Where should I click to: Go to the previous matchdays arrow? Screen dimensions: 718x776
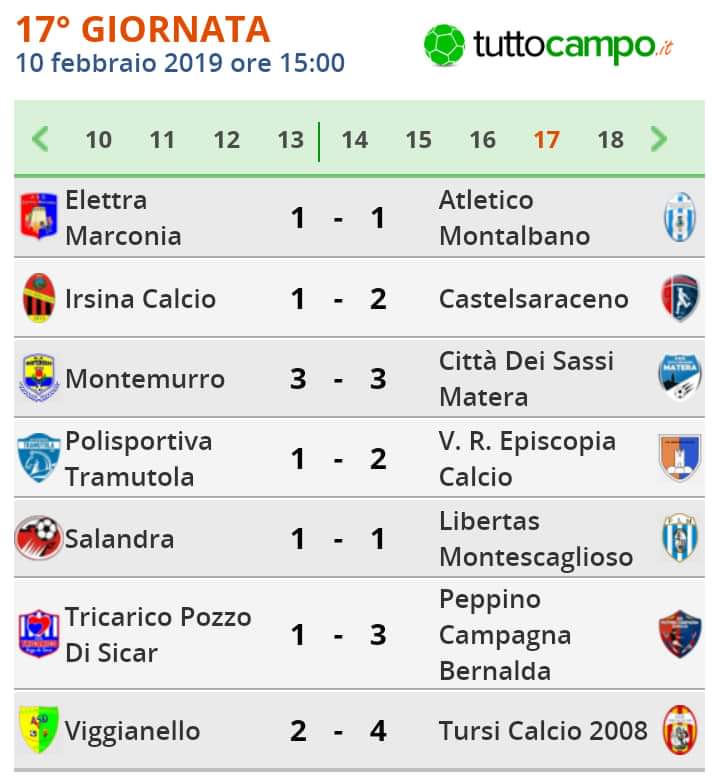point(41,138)
